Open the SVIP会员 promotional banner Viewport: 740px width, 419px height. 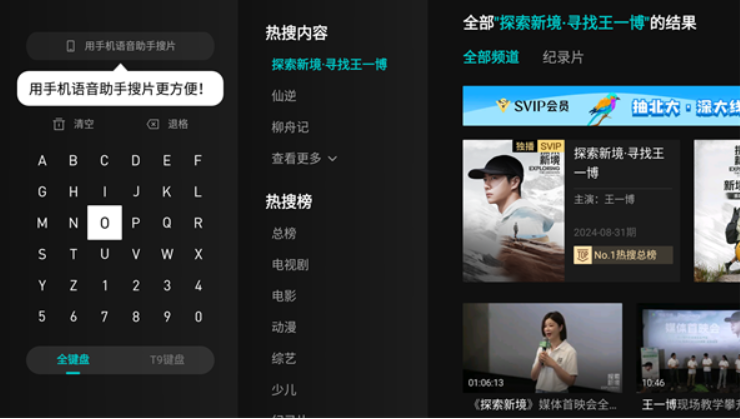point(600,106)
